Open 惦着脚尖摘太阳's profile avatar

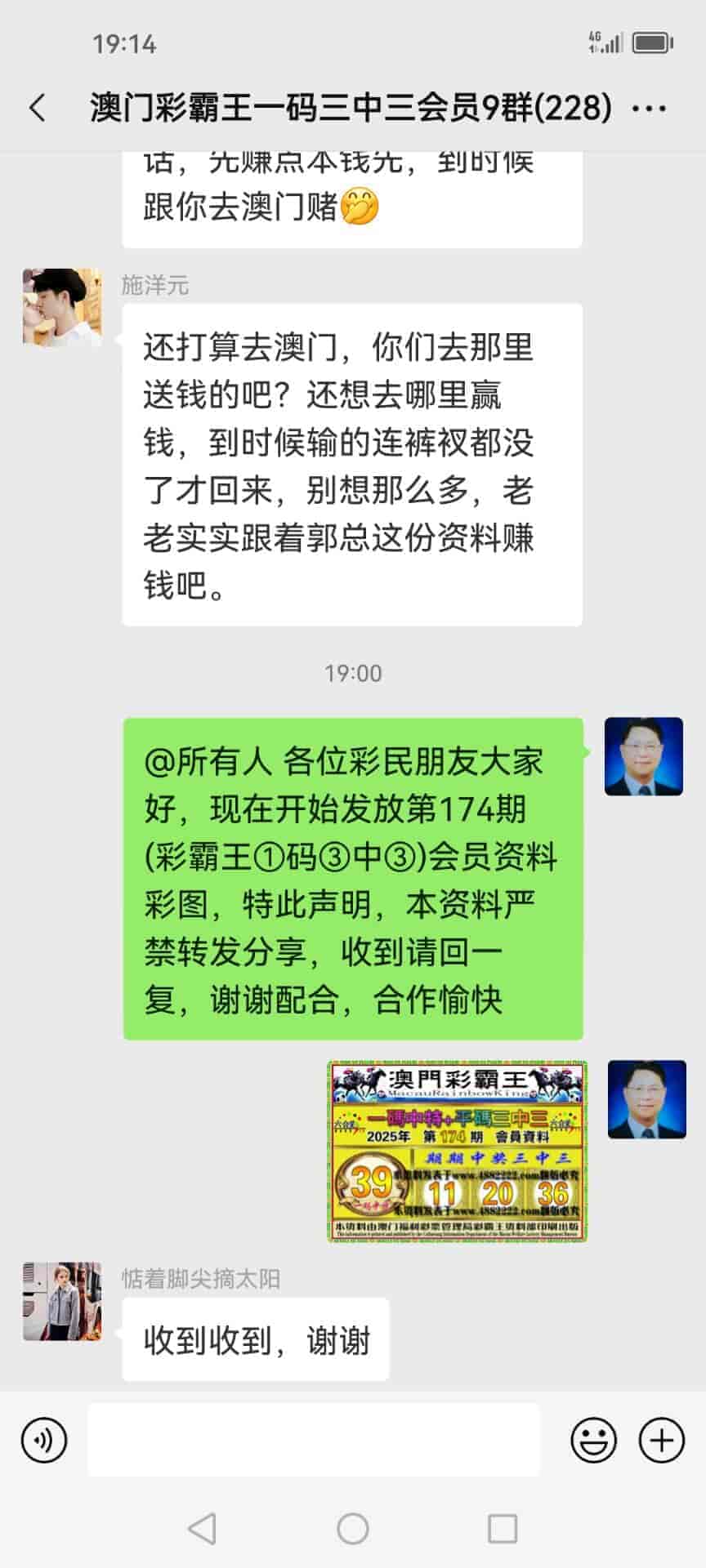point(62,1302)
